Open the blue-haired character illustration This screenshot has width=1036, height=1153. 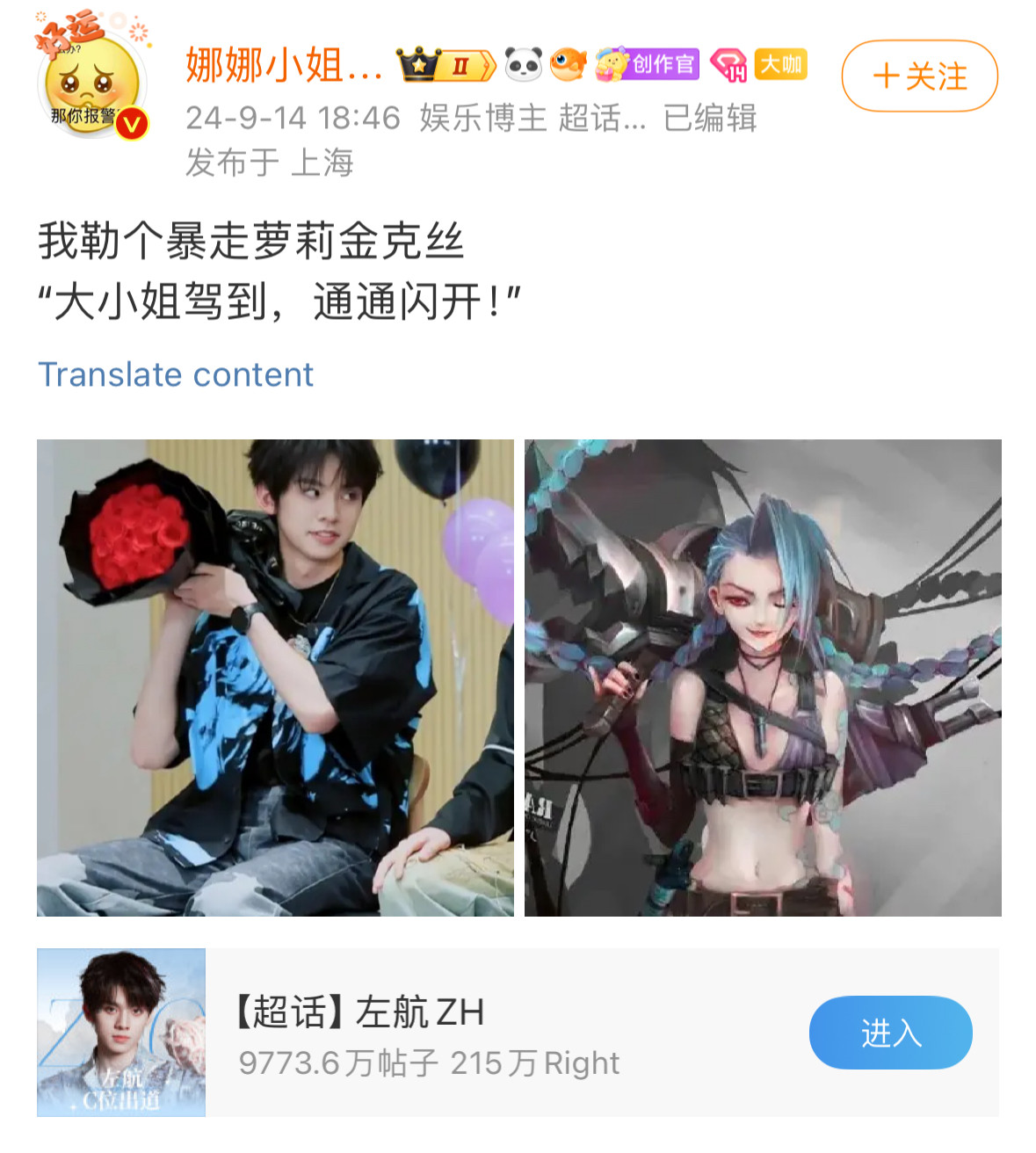[763, 678]
